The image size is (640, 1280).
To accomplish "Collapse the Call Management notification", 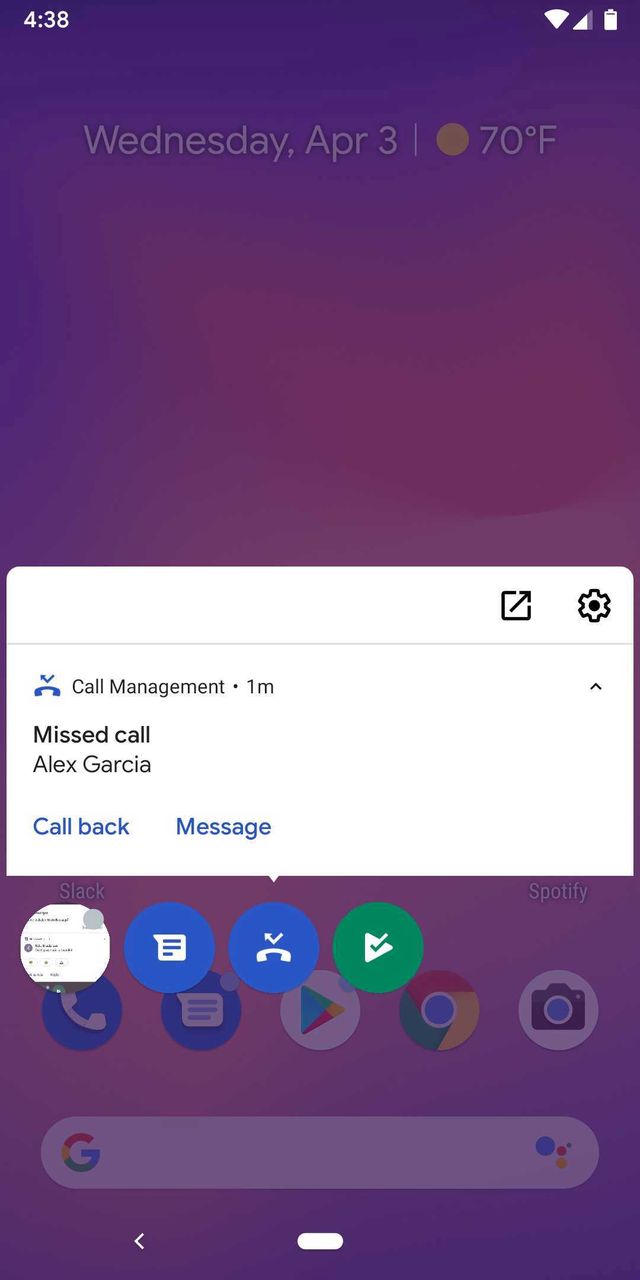I will coord(596,687).
